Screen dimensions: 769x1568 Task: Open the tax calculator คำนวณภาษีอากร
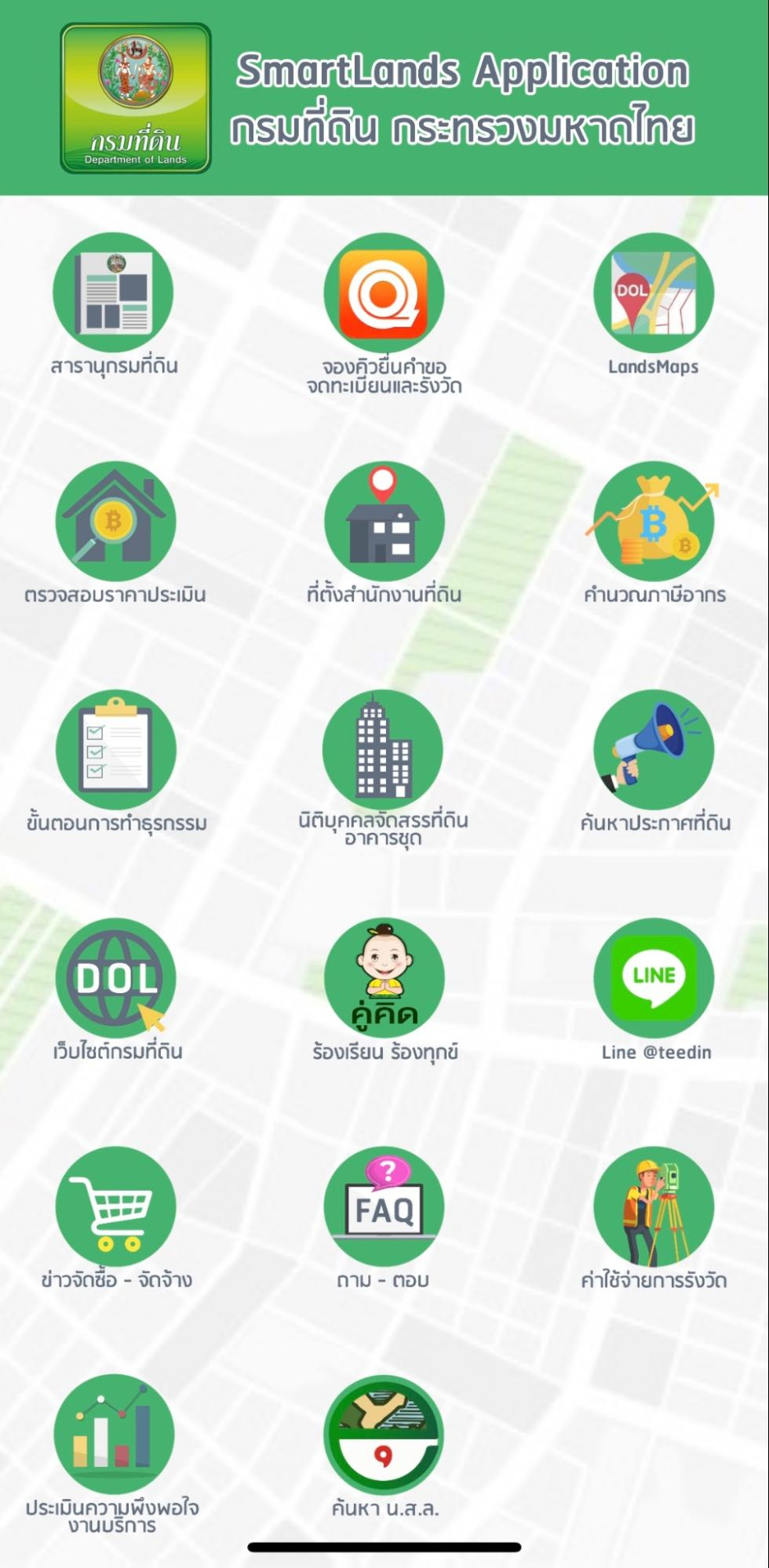pos(652,522)
